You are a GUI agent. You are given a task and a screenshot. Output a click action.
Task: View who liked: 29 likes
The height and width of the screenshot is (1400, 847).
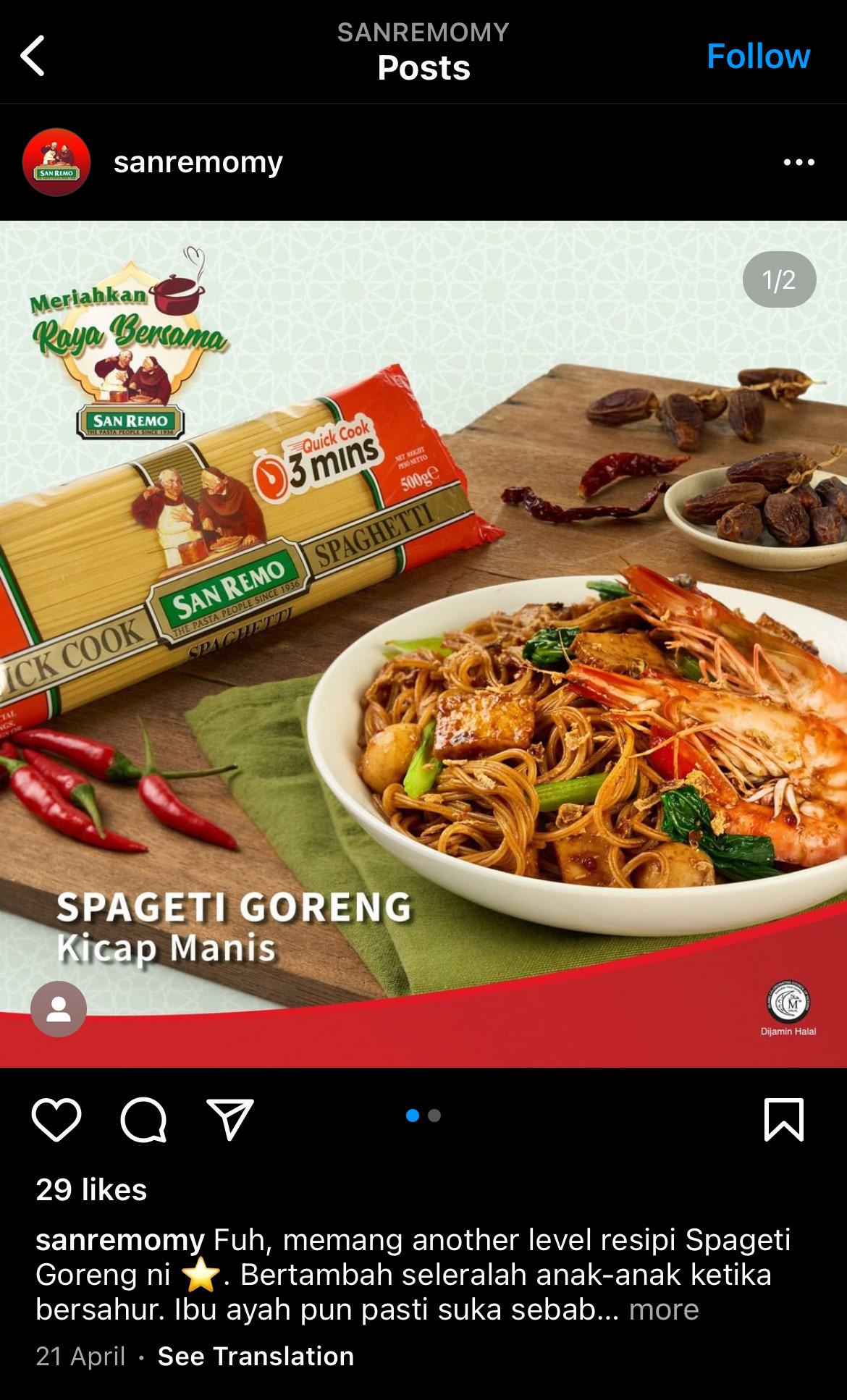(x=91, y=1189)
